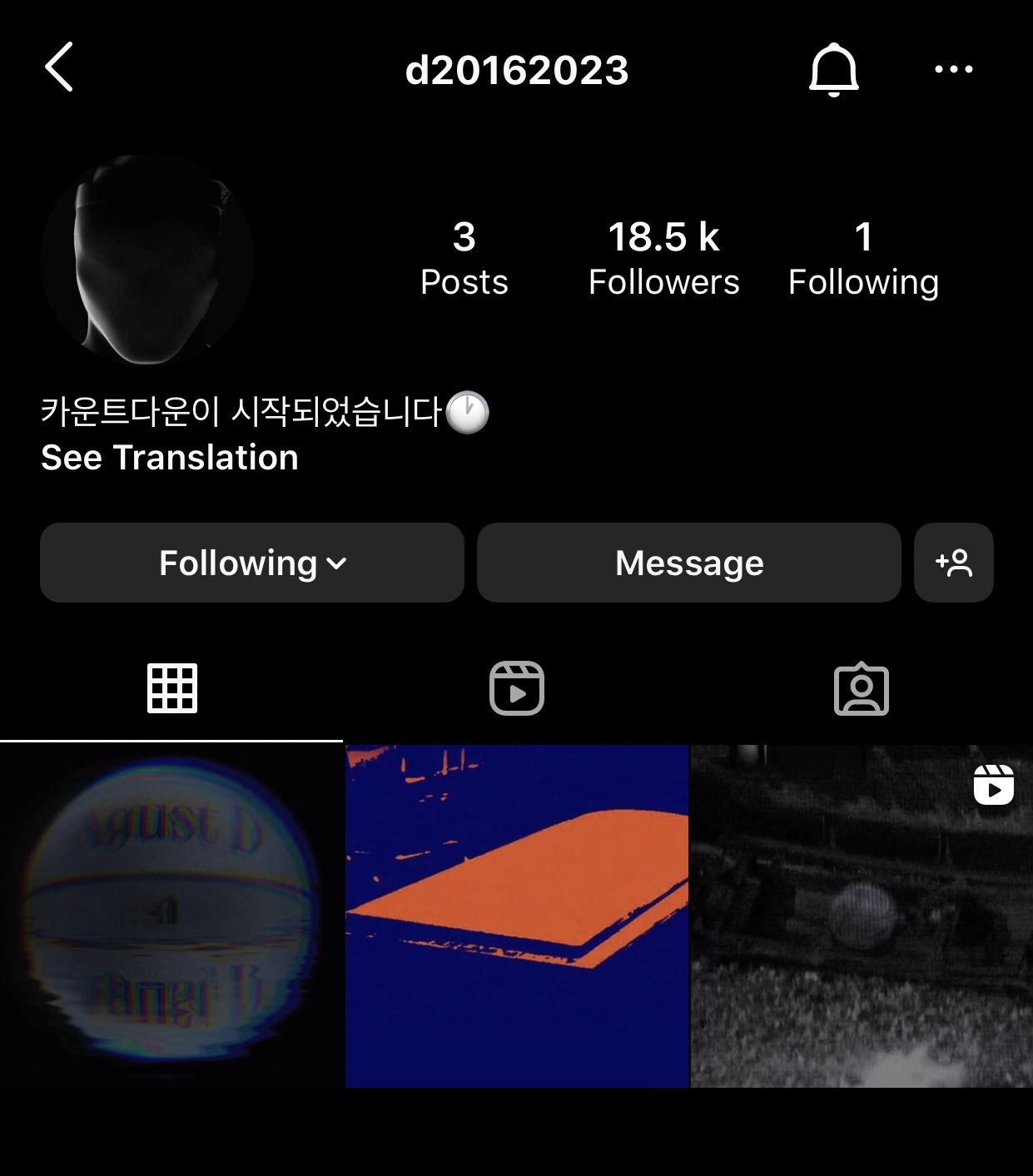Switch to the tagged photos tab
Viewport: 1033px width, 1176px height.
click(x=861, y=688)
